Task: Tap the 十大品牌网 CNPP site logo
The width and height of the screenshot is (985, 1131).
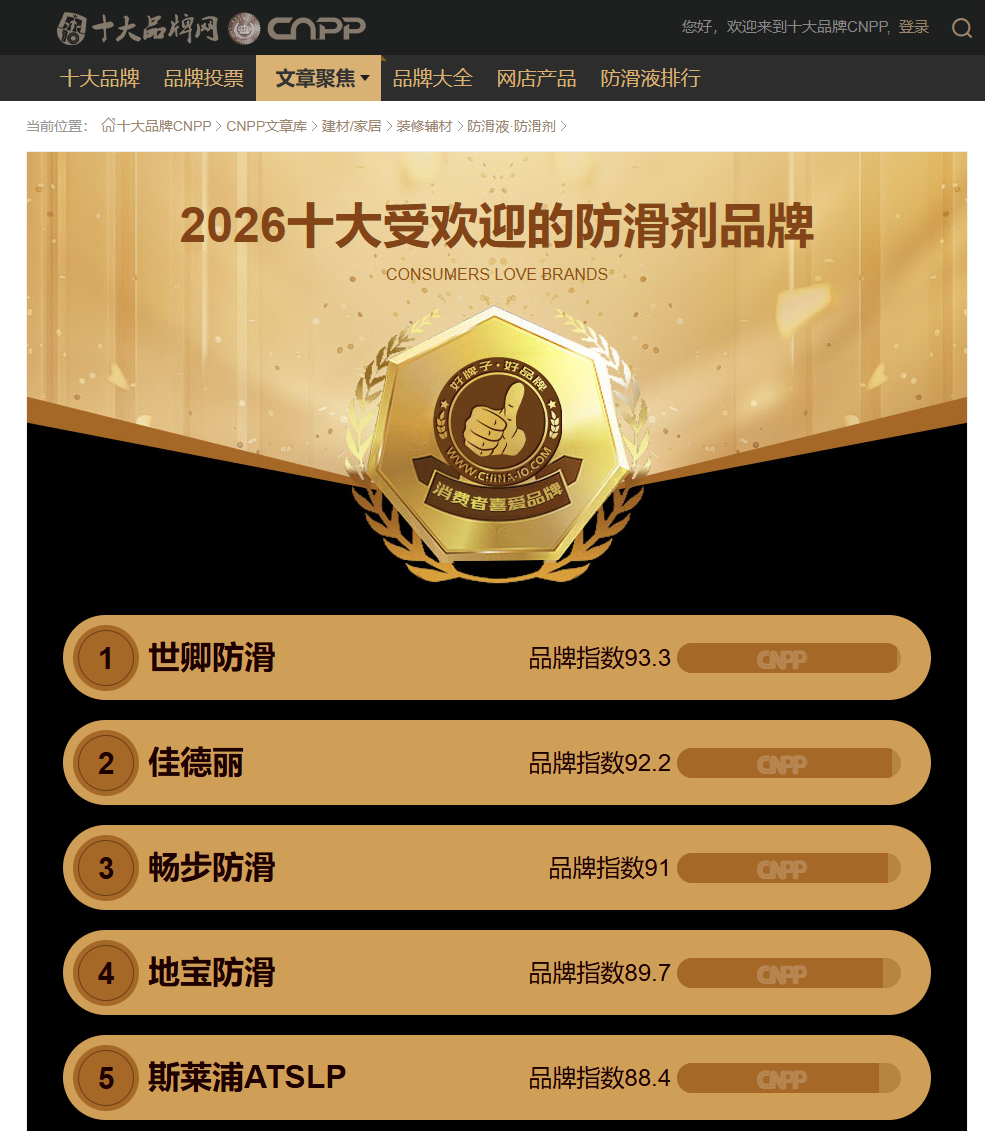Action: [211, 28]
